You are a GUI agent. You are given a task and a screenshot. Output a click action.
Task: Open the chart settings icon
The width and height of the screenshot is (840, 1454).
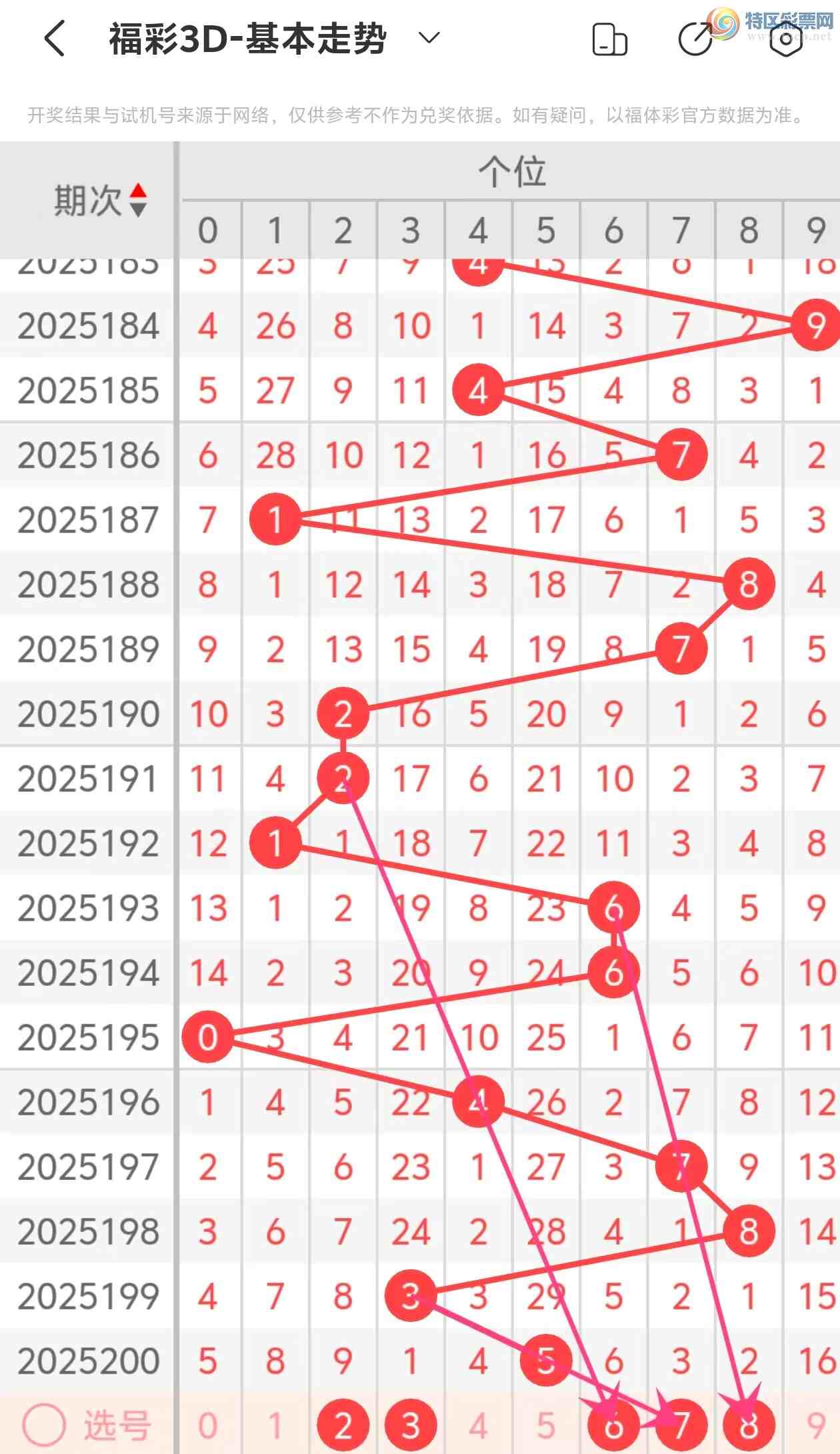[787, 39]
